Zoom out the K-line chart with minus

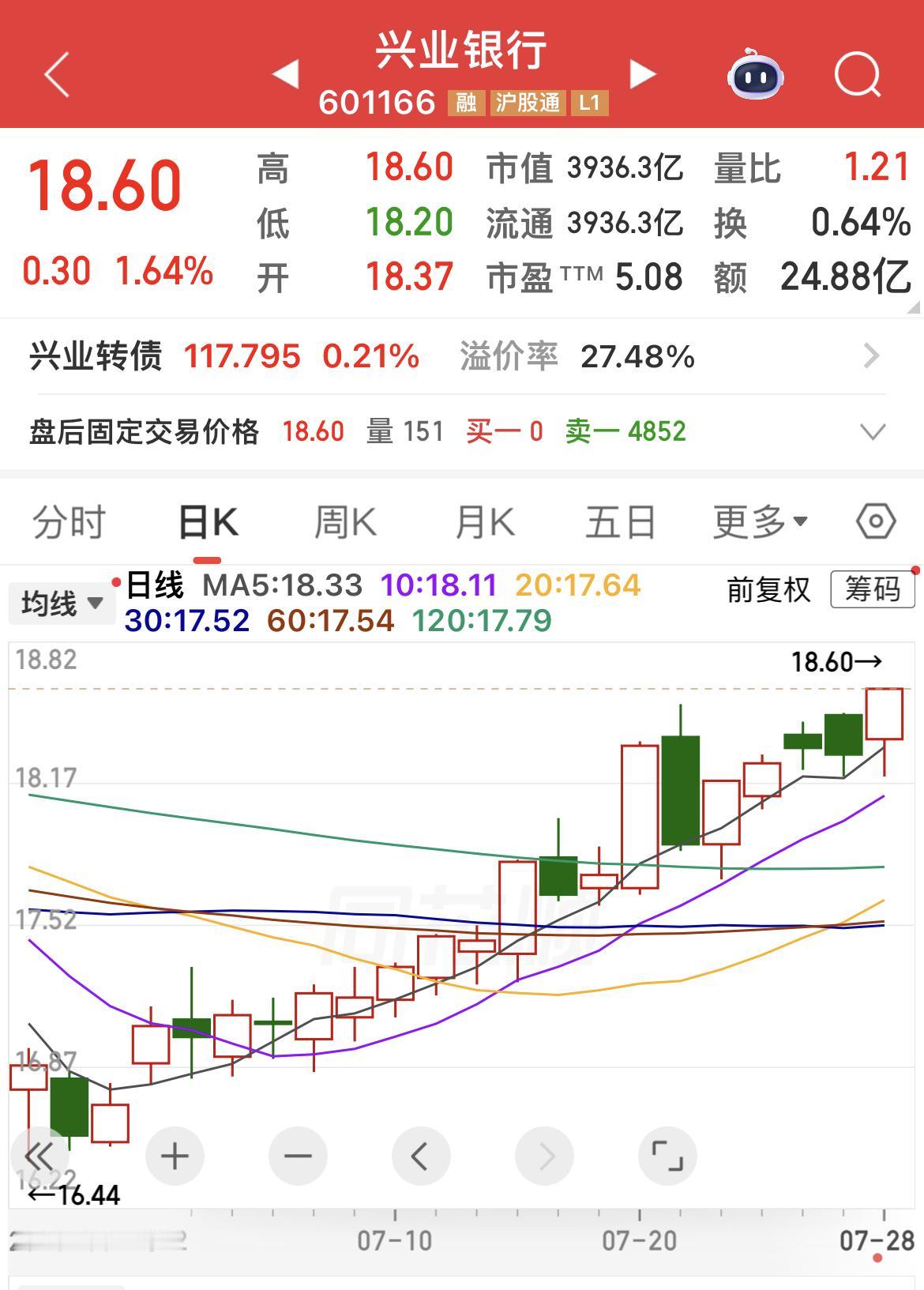298,1156
